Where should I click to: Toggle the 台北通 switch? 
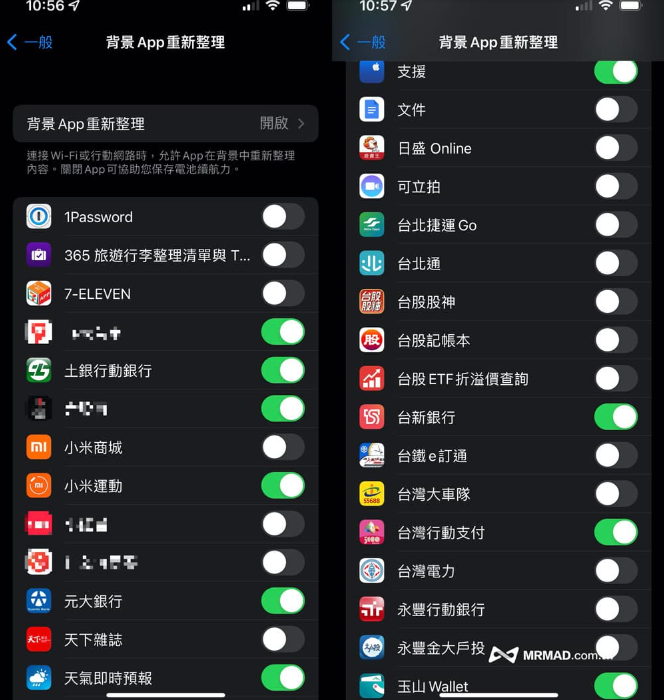[x=616, y=264]
